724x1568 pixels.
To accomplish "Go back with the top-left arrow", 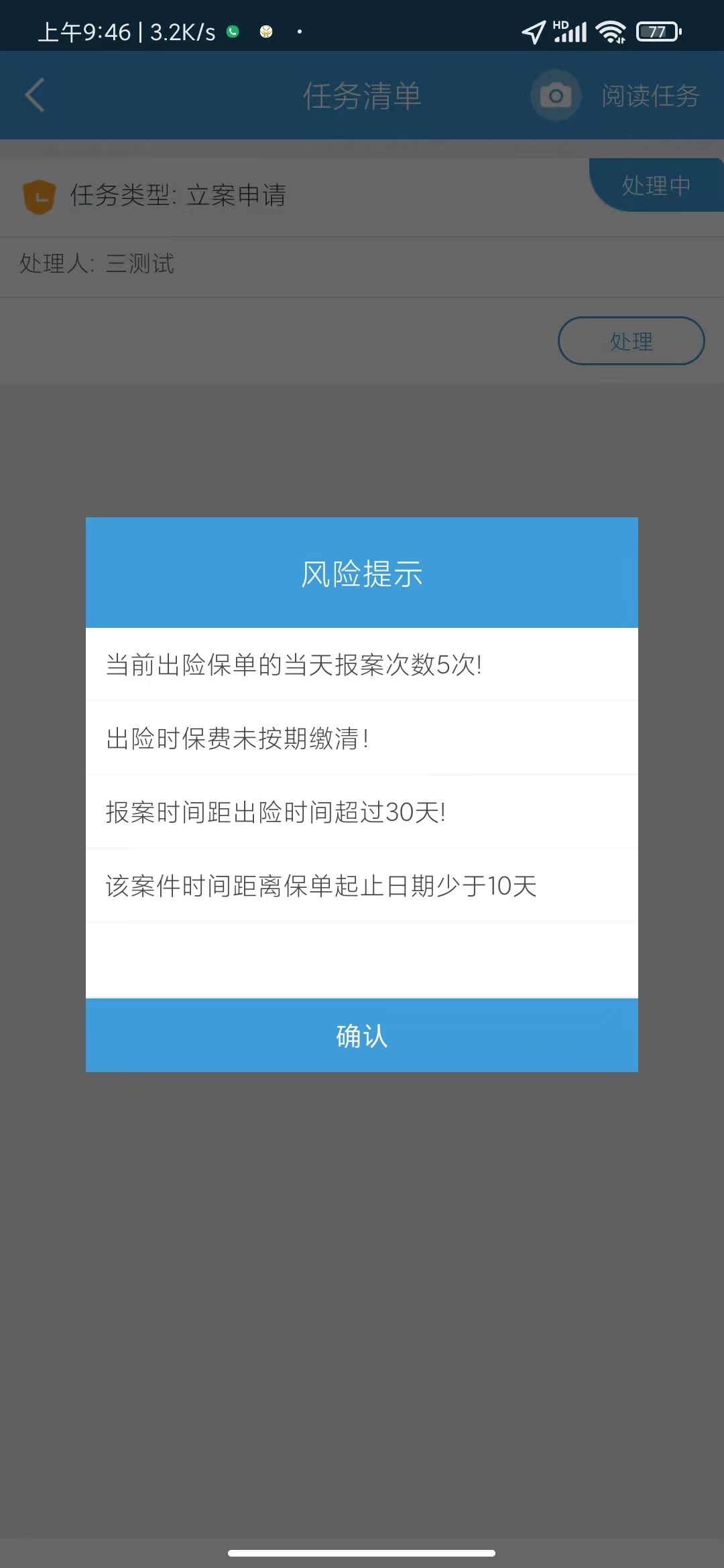I will tap(35, 95).
